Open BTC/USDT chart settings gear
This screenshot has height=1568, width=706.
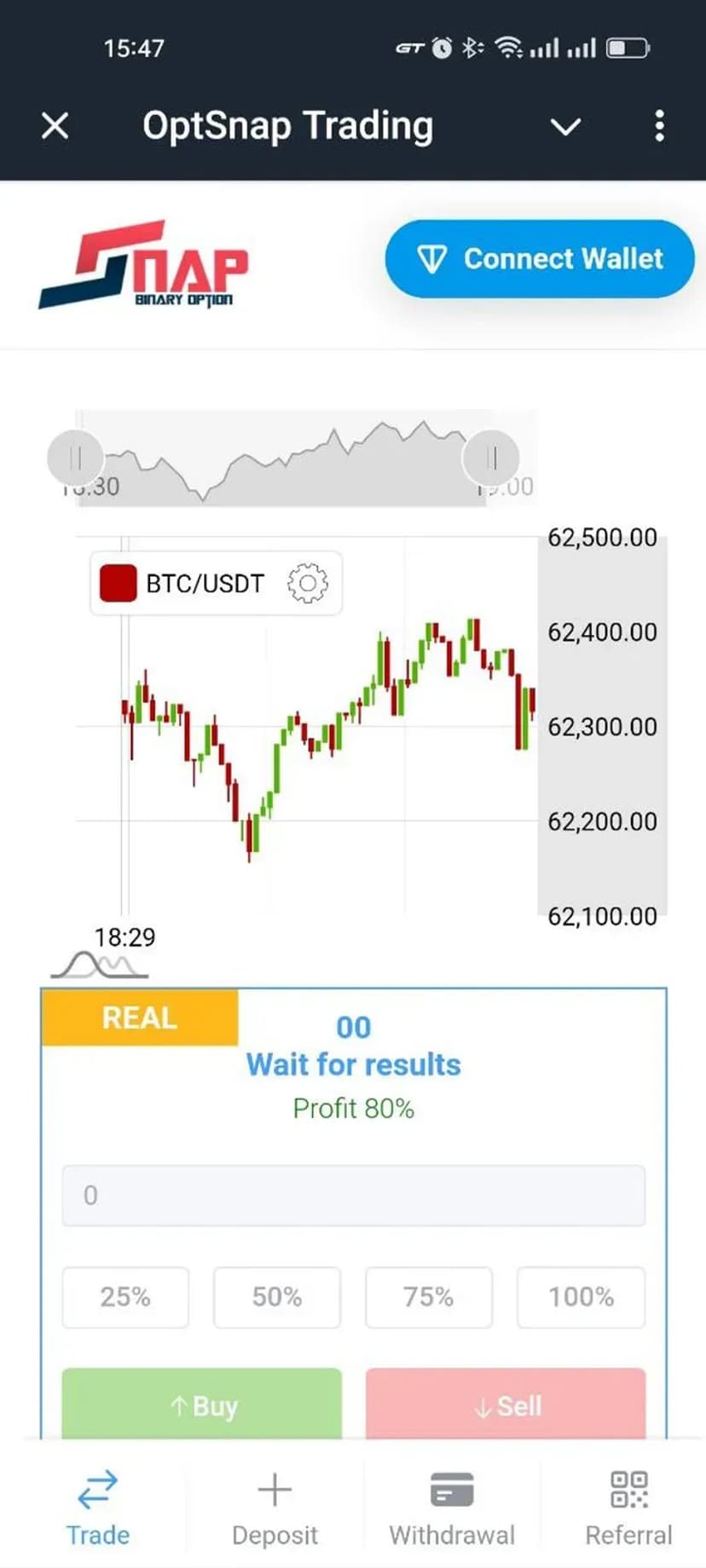tap(307, 584)
